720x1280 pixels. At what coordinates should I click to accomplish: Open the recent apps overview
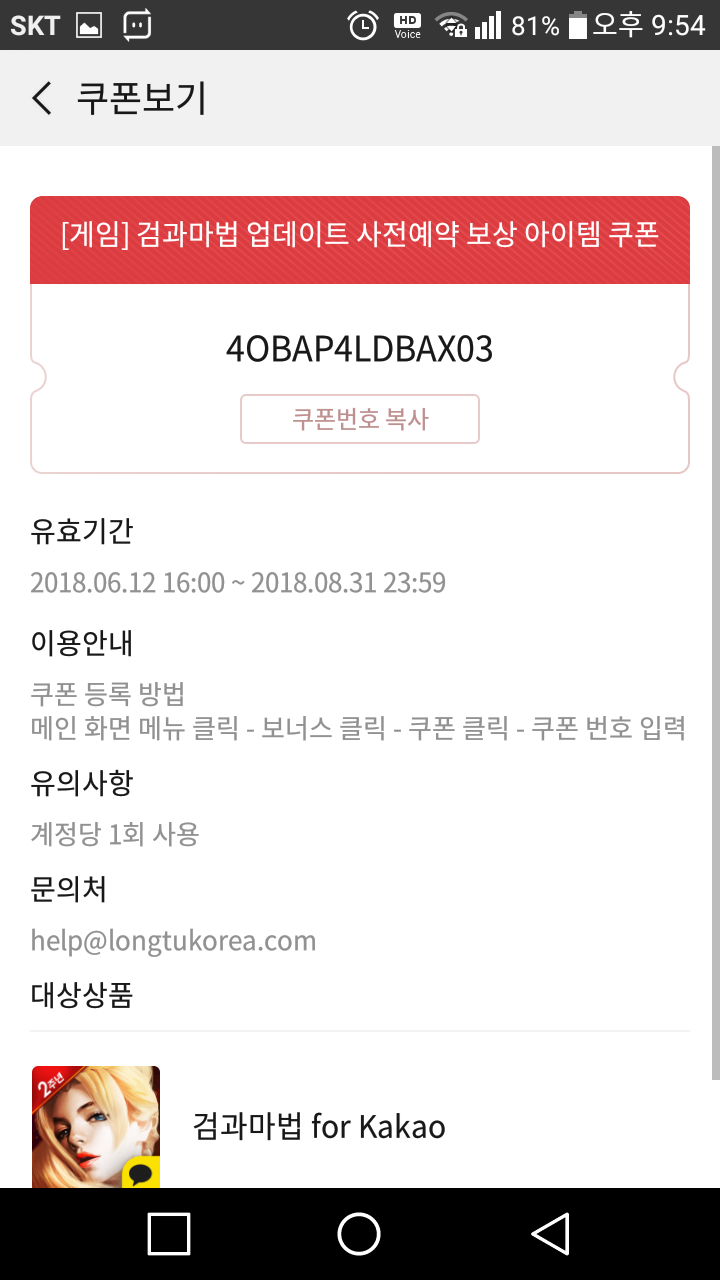point(169,1233)
